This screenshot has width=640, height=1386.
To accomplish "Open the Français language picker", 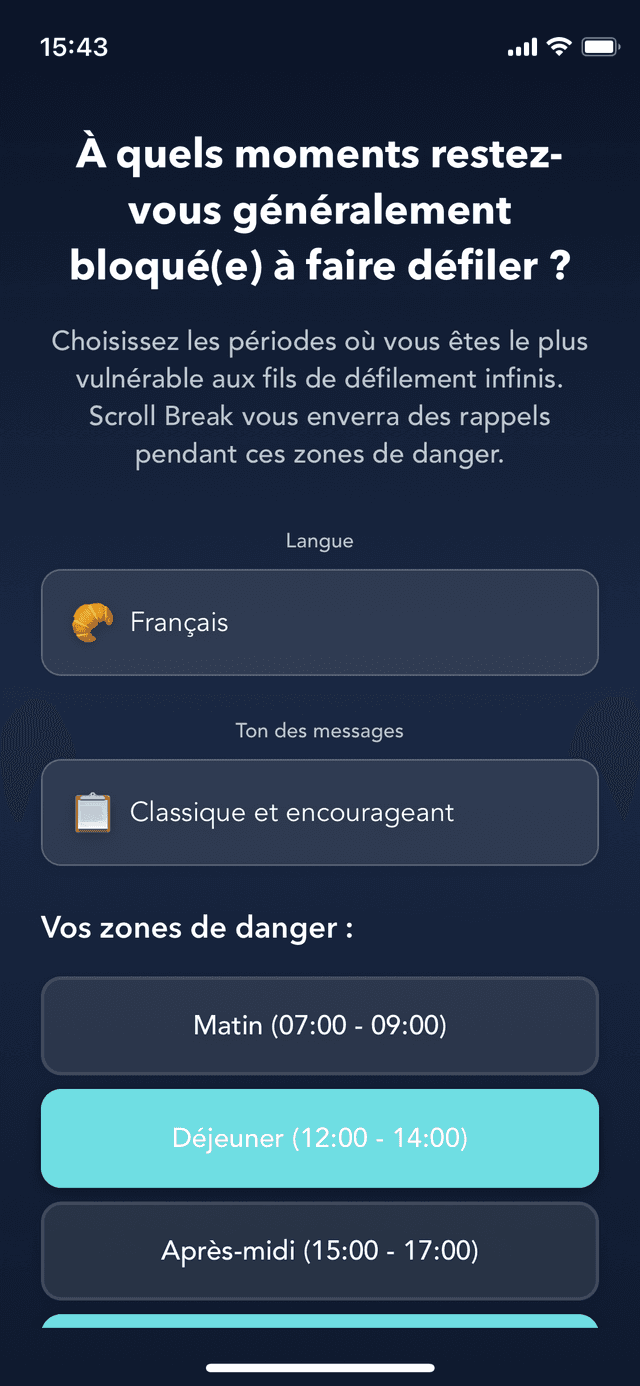I will point(319,622).
